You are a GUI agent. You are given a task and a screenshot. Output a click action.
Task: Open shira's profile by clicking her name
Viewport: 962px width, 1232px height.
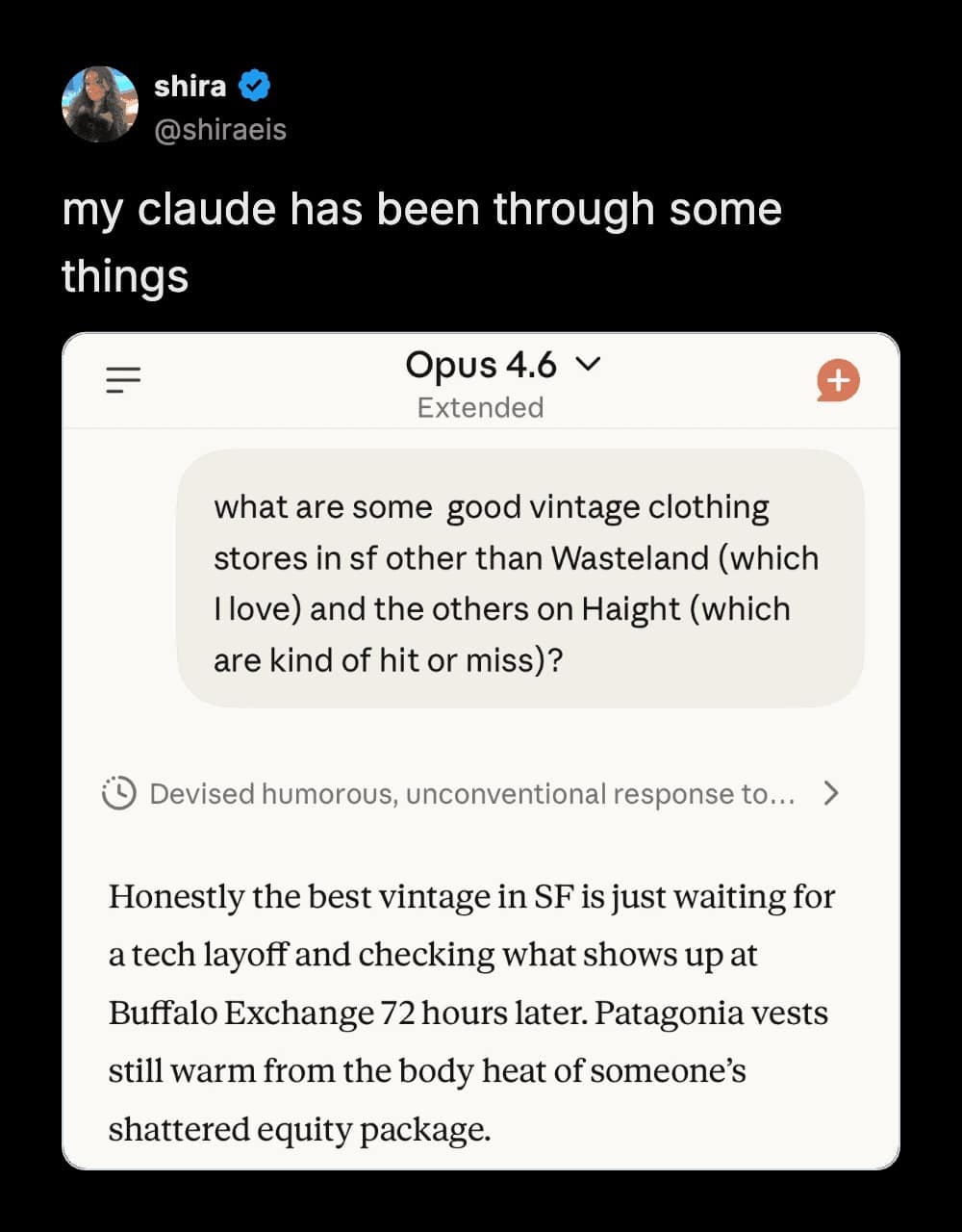(x=190, y=85)
